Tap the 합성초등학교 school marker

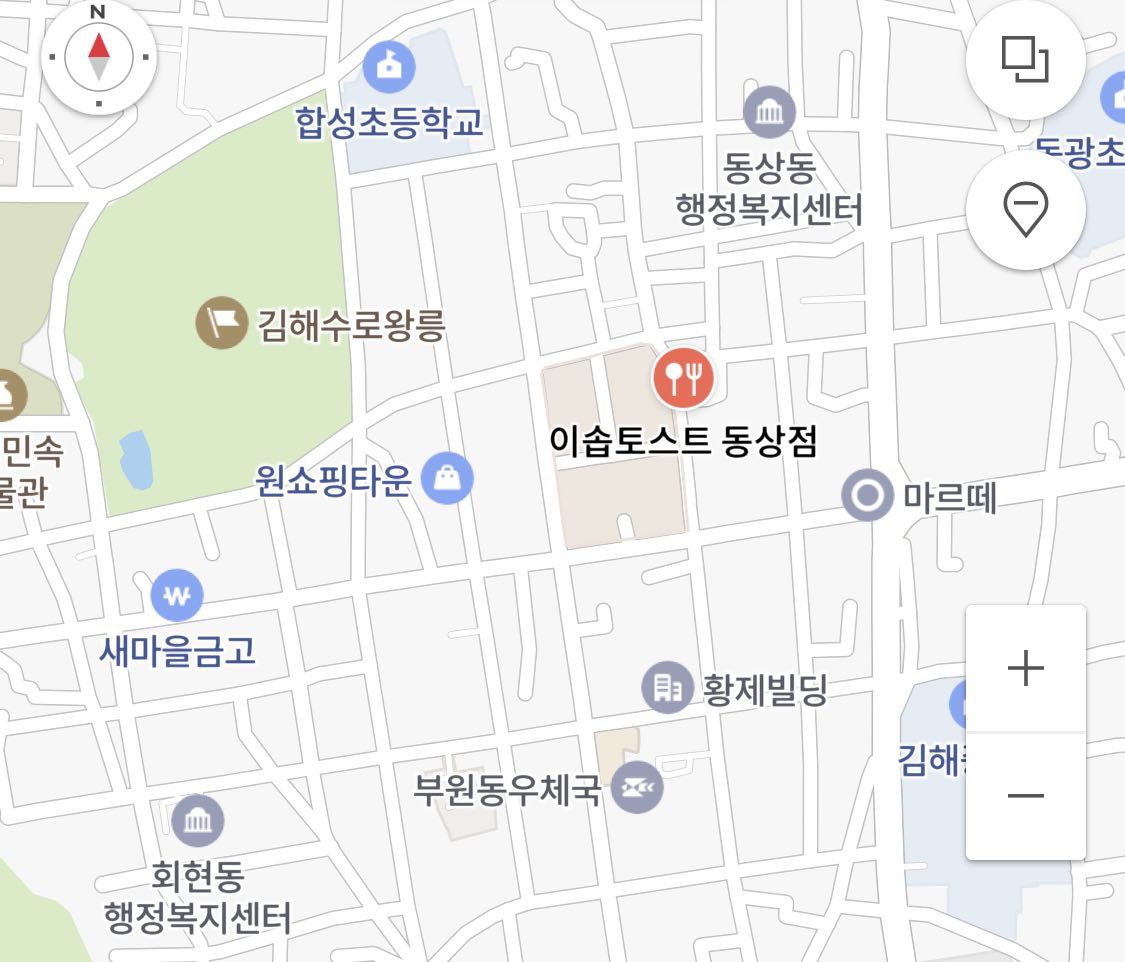click(x=389, y=66)
